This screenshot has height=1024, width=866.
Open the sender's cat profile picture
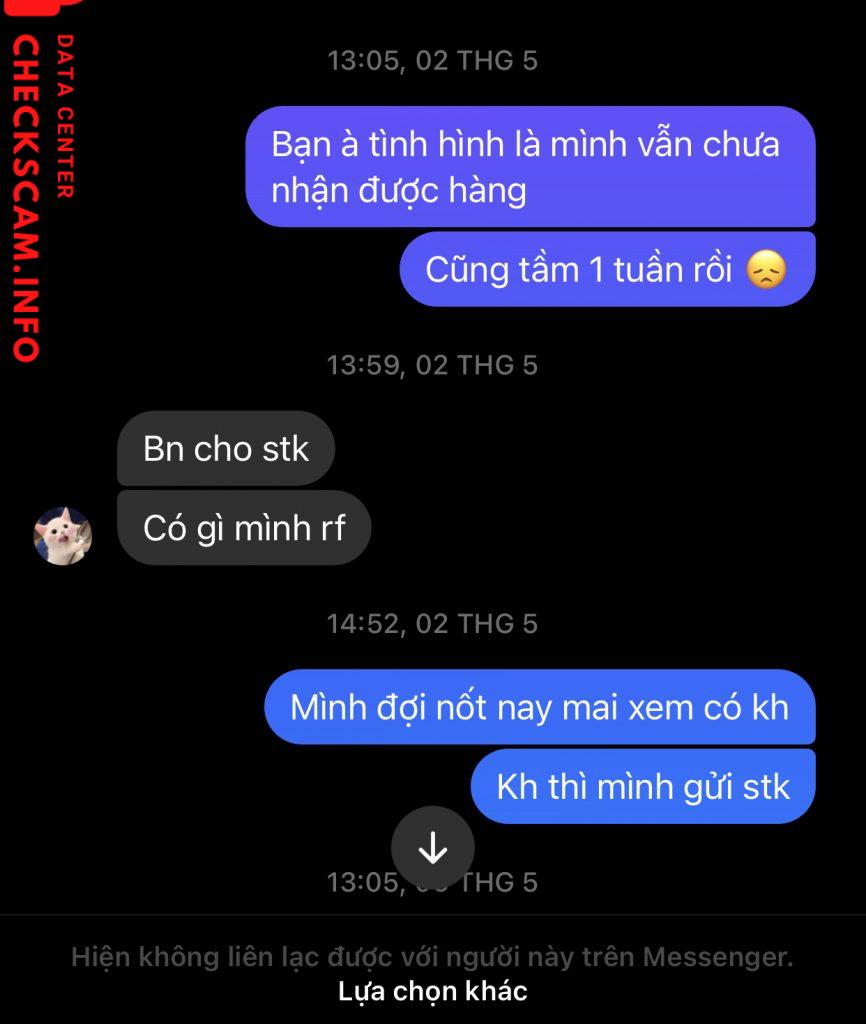pyautogui.click(x=63, y=536)
